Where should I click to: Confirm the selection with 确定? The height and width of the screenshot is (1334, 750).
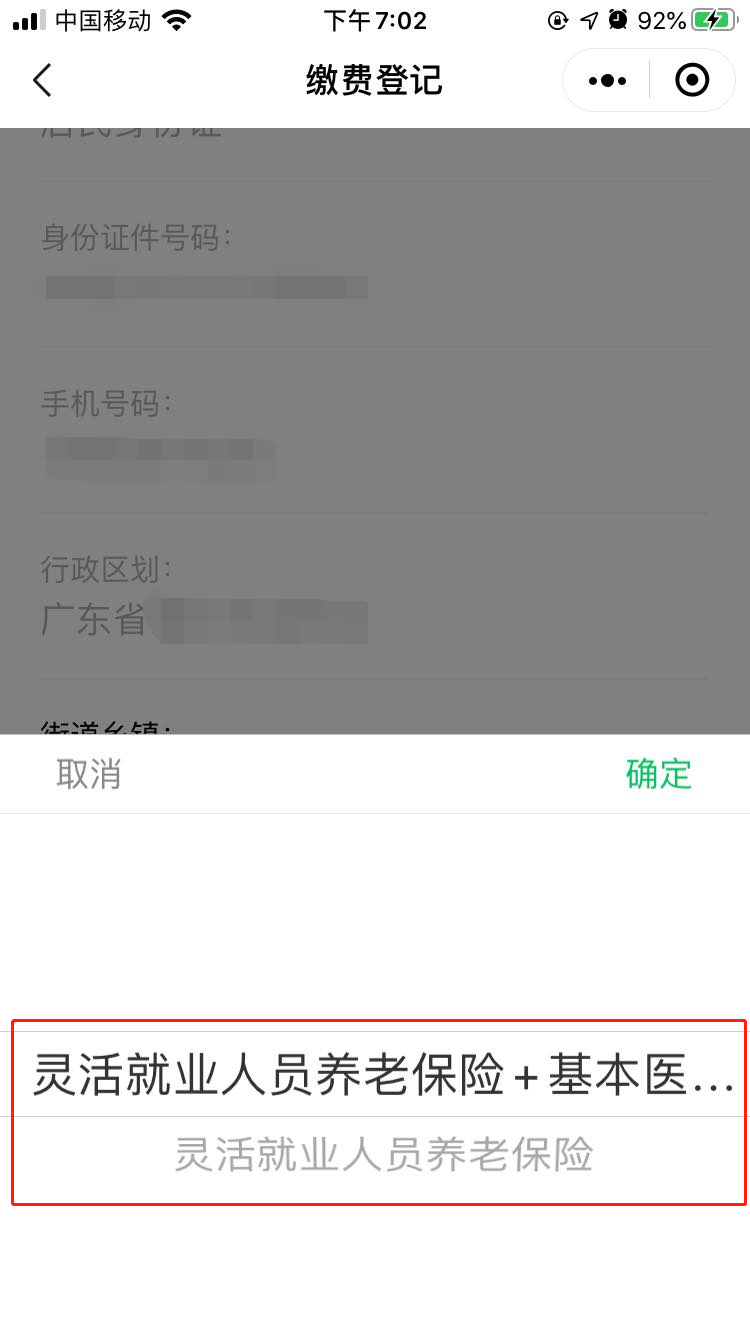[x=658, y=774]
